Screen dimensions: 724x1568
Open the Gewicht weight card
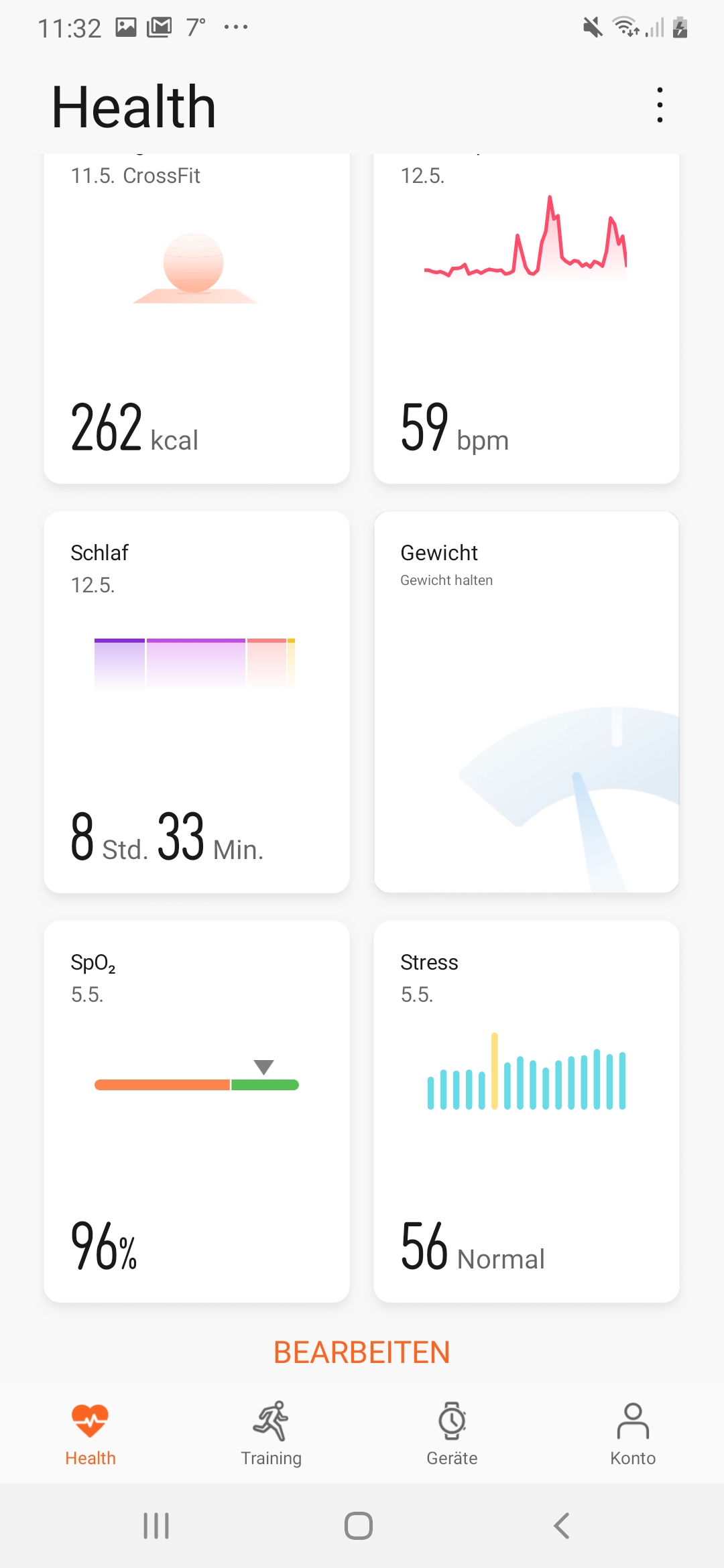[526, 702]
